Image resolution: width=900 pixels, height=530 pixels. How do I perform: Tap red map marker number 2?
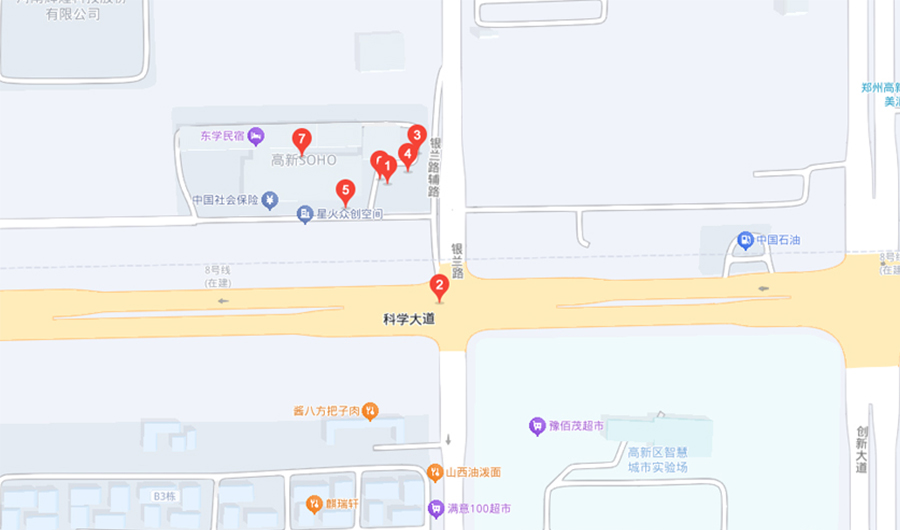438,287
